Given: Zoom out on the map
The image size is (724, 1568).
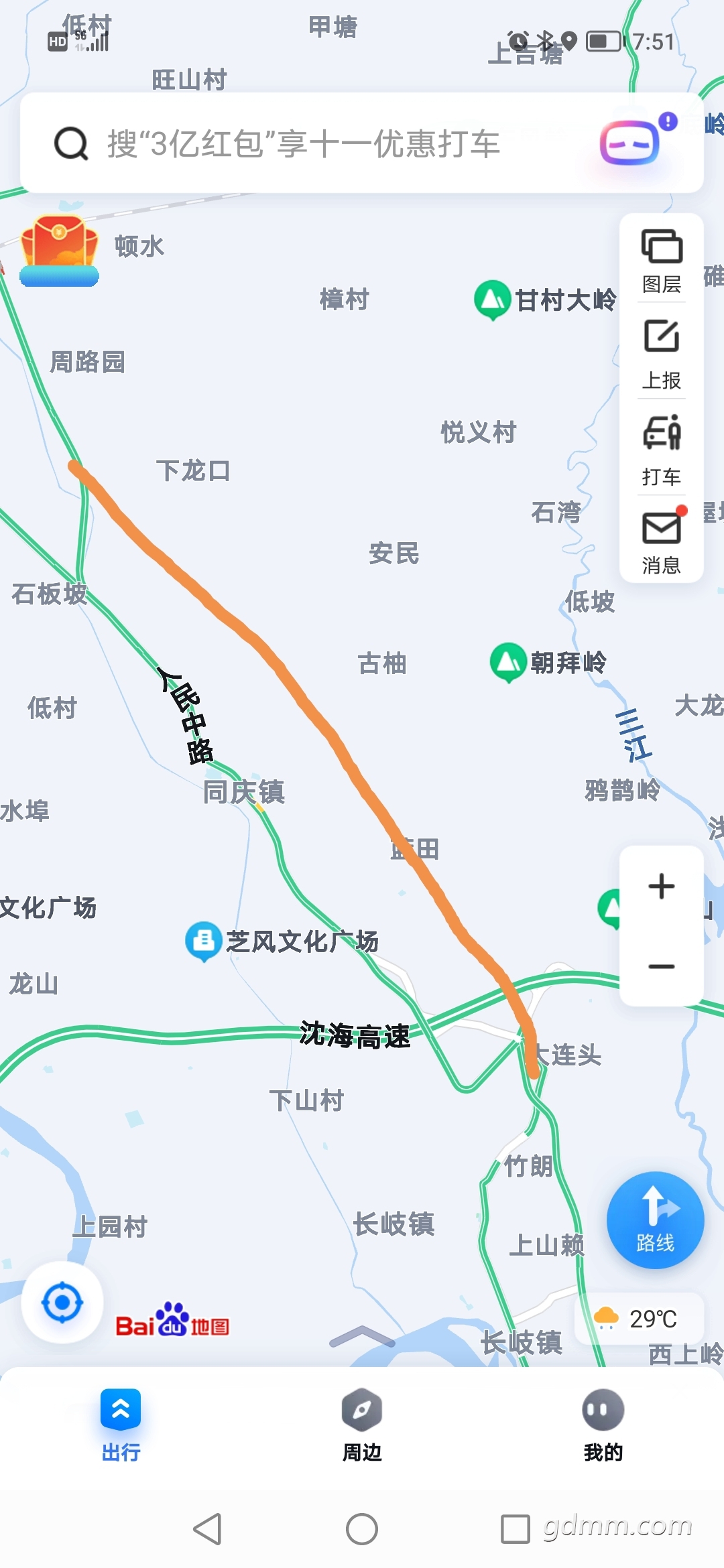Looking at the screenshot, I should [x=662, y=966].
